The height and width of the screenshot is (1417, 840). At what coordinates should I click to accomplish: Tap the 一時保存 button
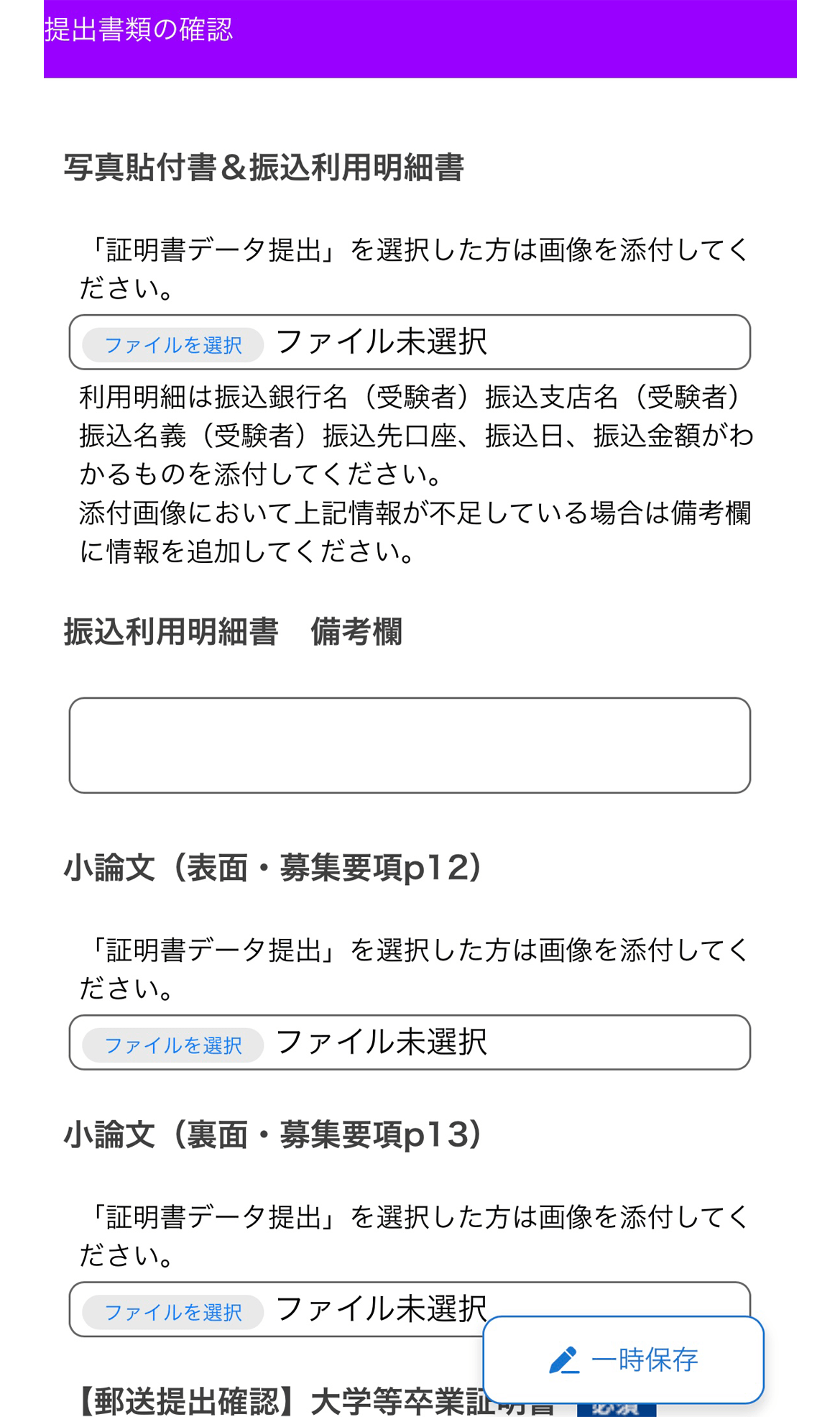click(623, 1359)
